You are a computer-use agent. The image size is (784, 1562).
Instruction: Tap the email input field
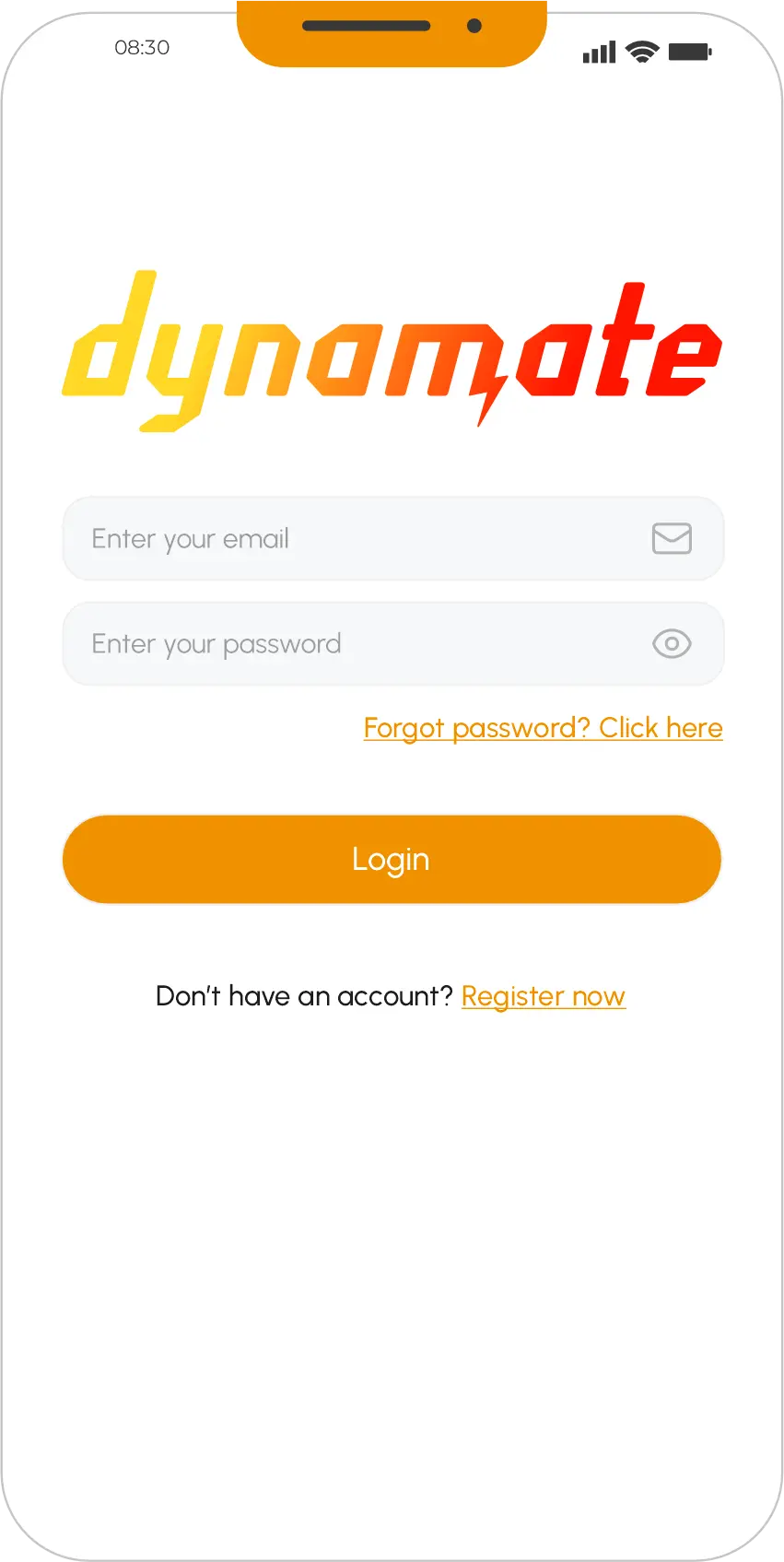[x=392, y=539]
